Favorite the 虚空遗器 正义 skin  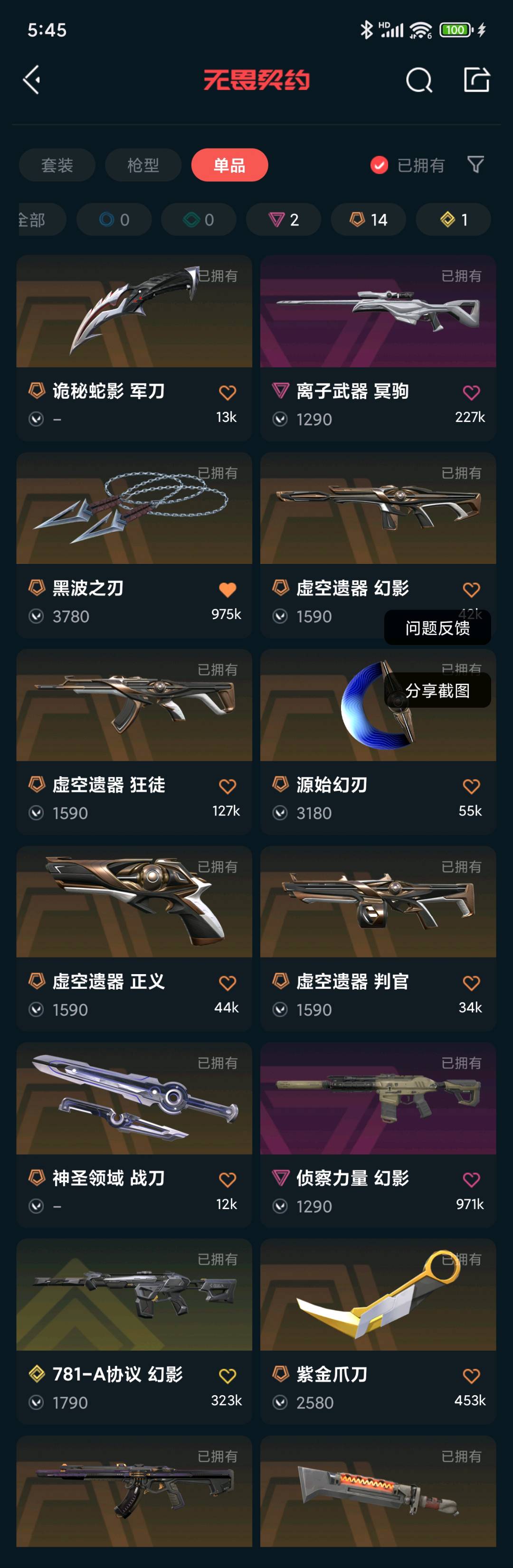point(227,983)
